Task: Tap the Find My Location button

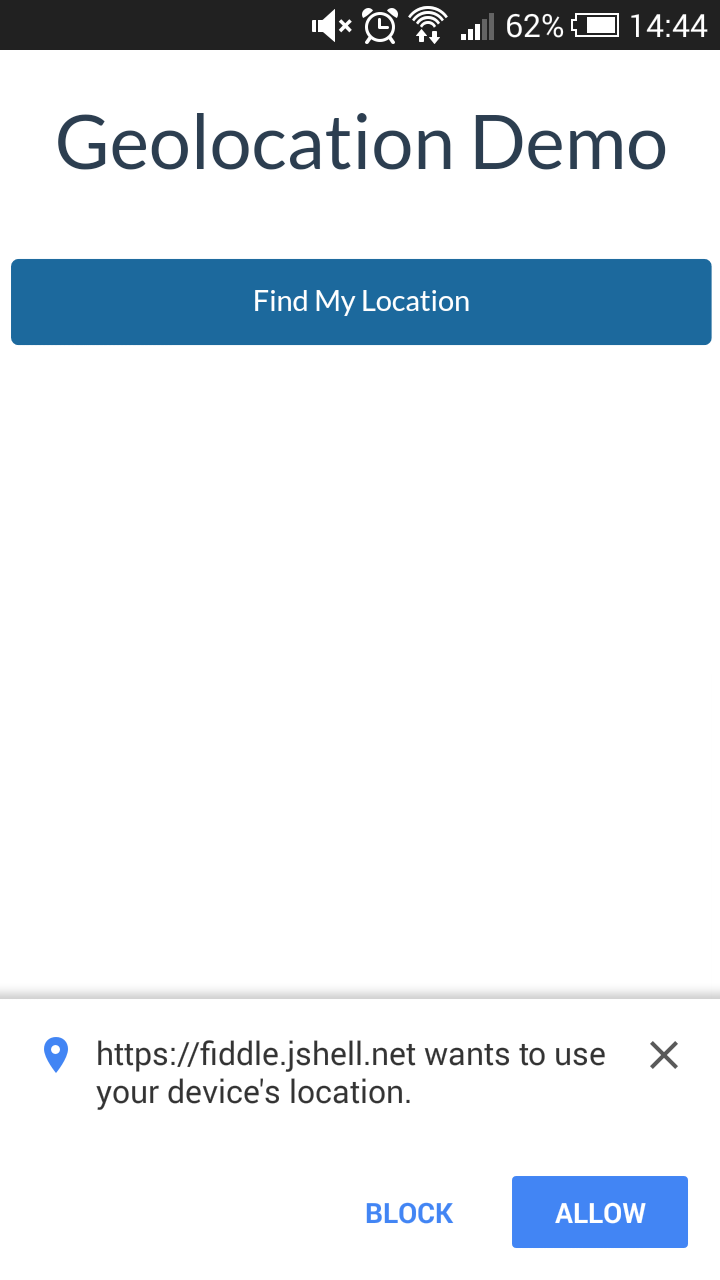Action: click(x=361, y=302)
